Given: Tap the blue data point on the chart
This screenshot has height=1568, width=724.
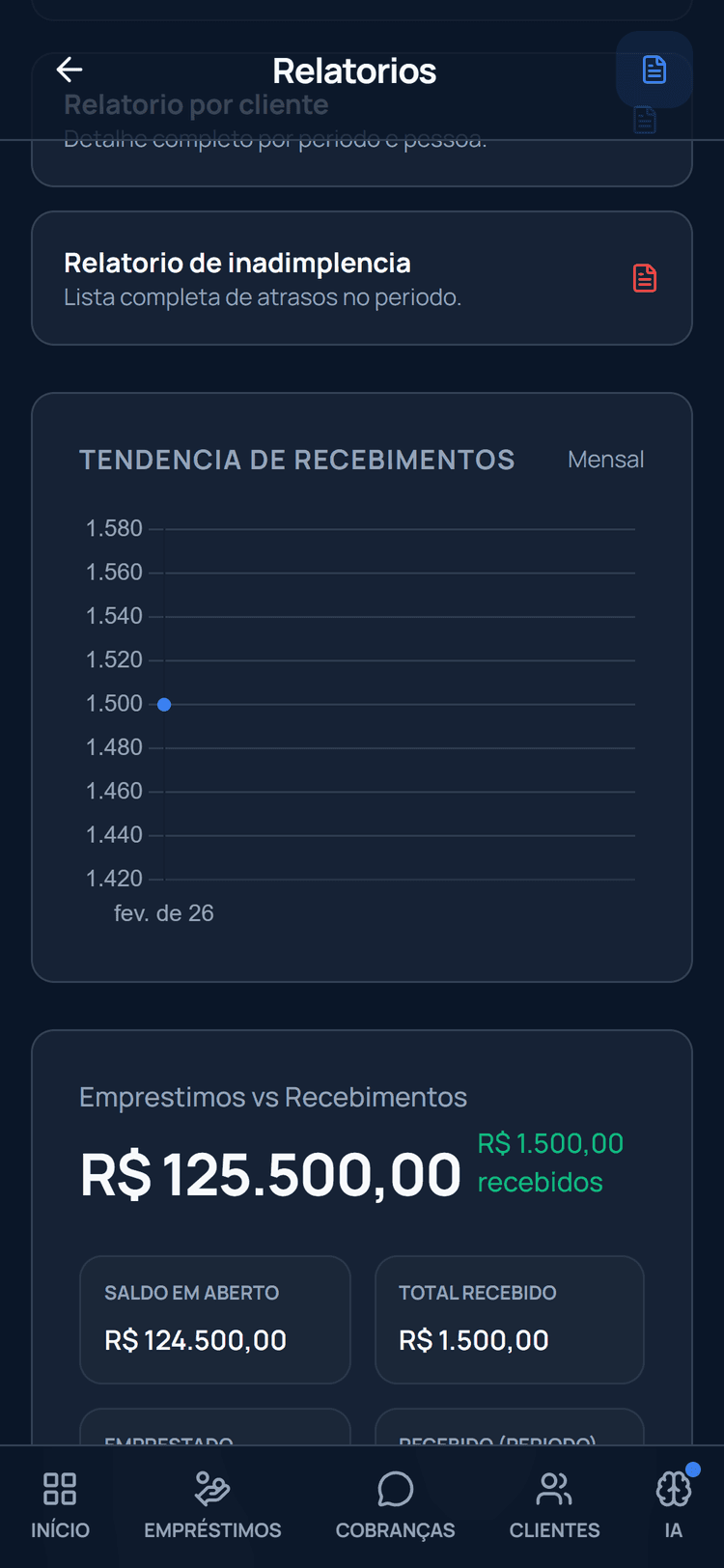Looking at the screenshot, I should [x=164, y=705].
